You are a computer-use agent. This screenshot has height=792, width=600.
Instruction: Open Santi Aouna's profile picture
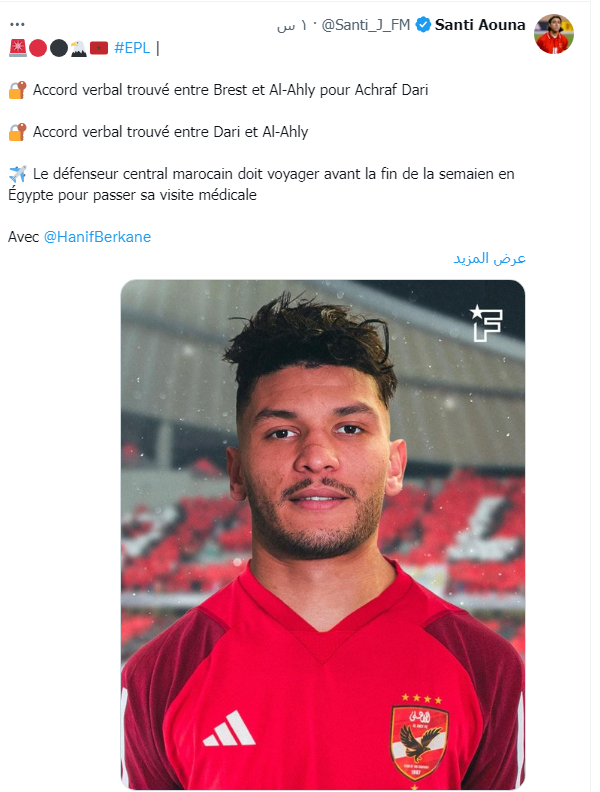555,34
